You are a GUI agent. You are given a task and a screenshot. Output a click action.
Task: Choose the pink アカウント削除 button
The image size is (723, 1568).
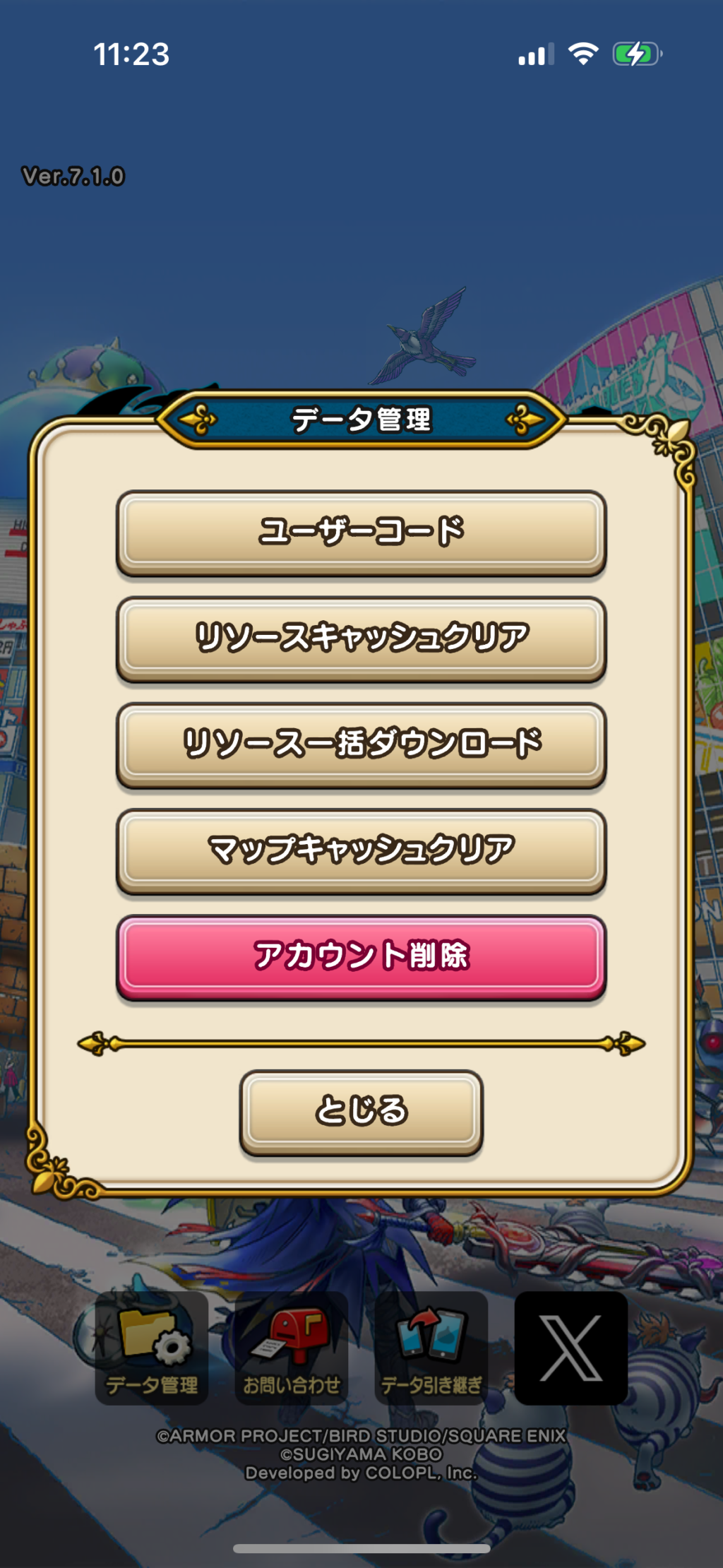[x=361, y=956]
